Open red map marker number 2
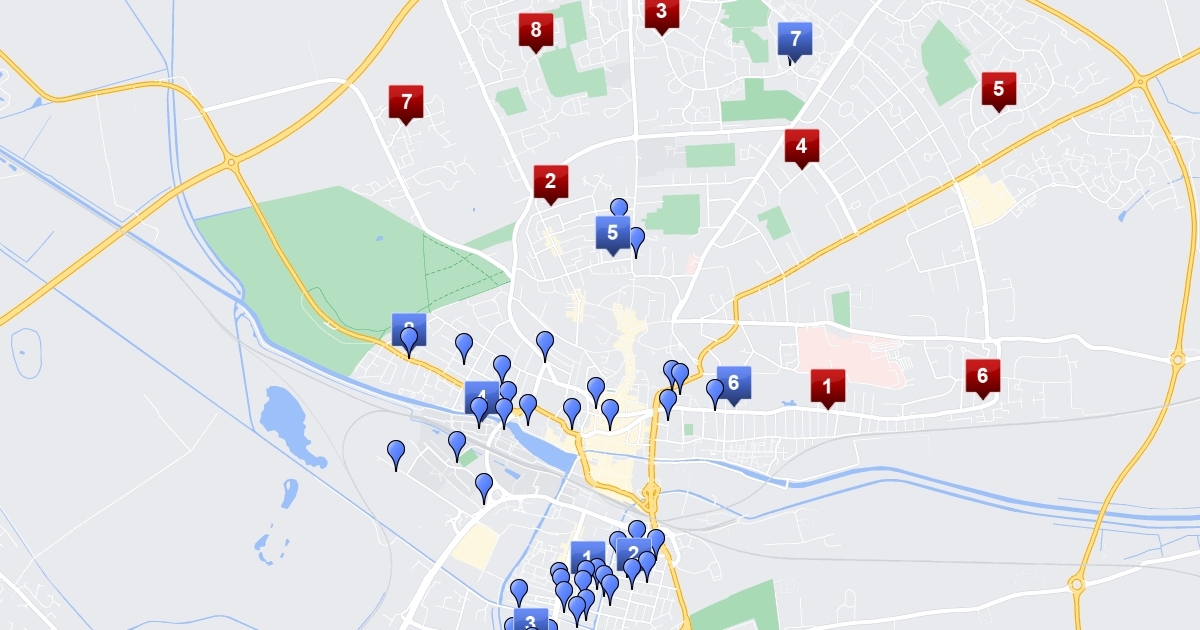 click(x=550, y=184)
